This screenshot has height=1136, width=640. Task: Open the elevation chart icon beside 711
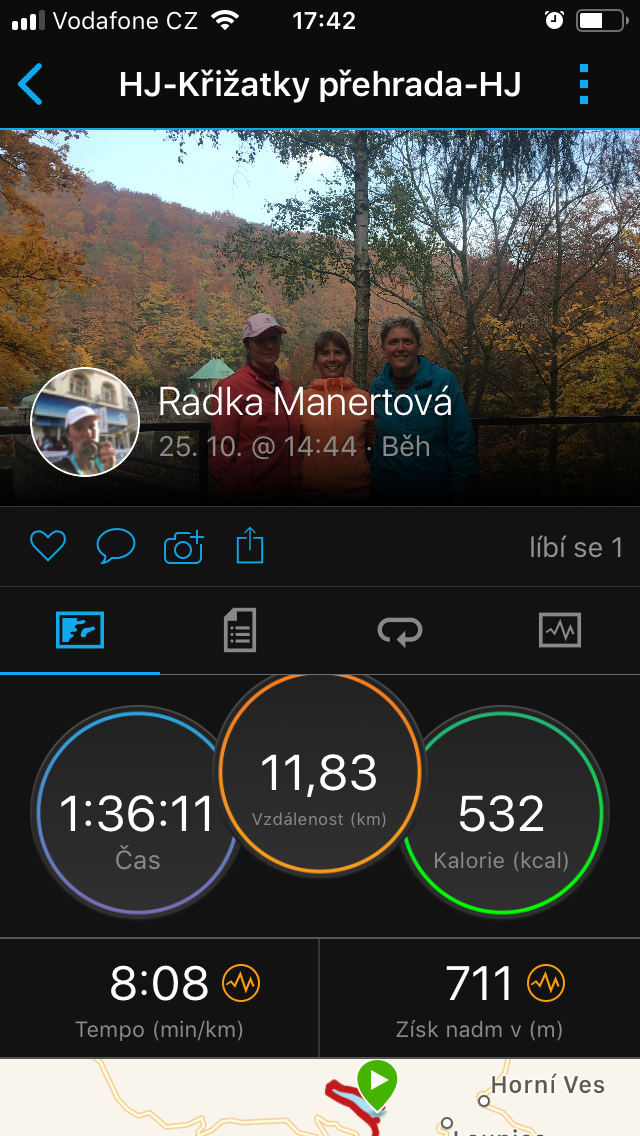tap(546, 983)
